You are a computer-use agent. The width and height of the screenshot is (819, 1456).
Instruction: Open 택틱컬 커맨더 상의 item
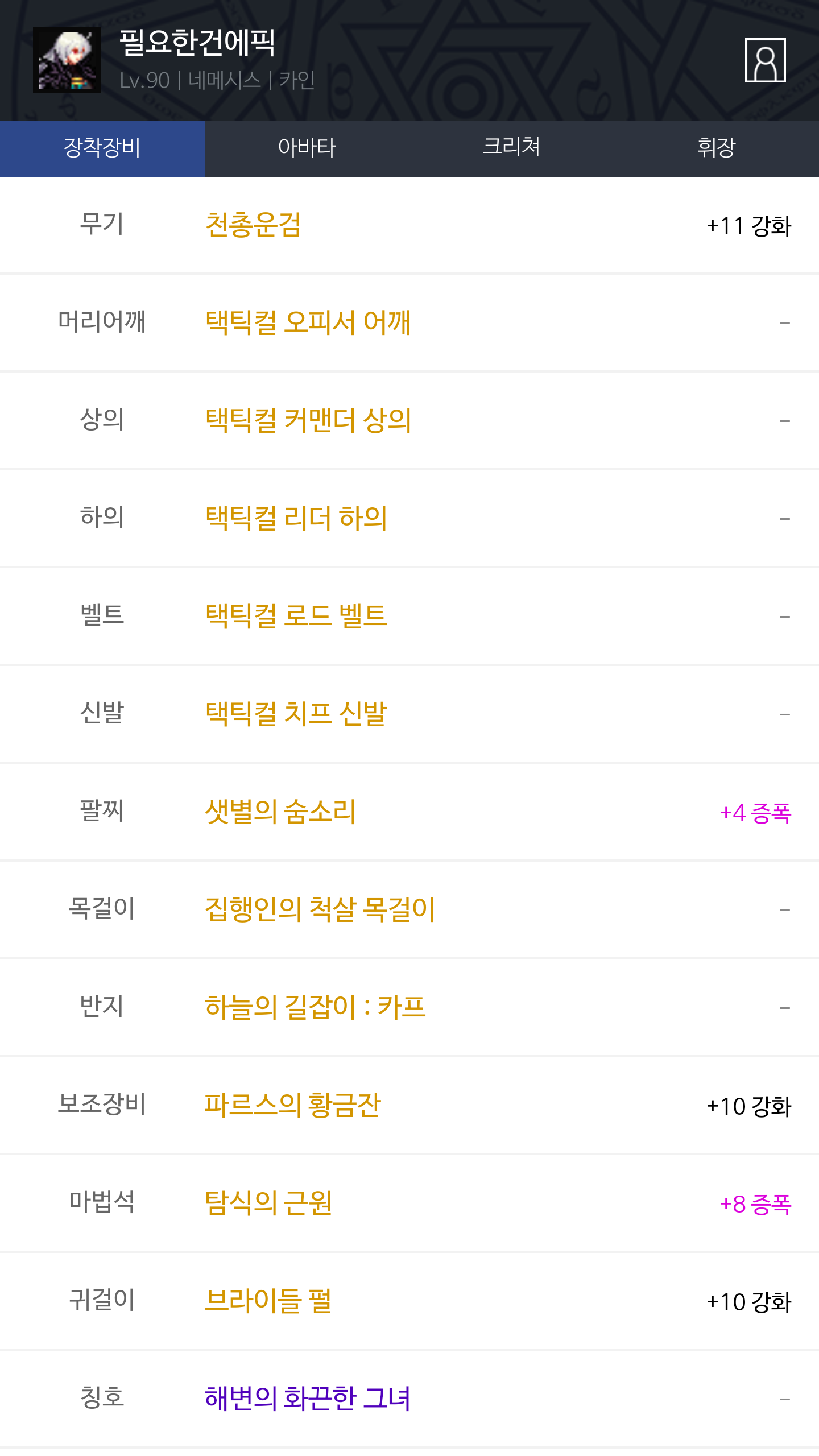pyautogui.click(x=409, y=421)
